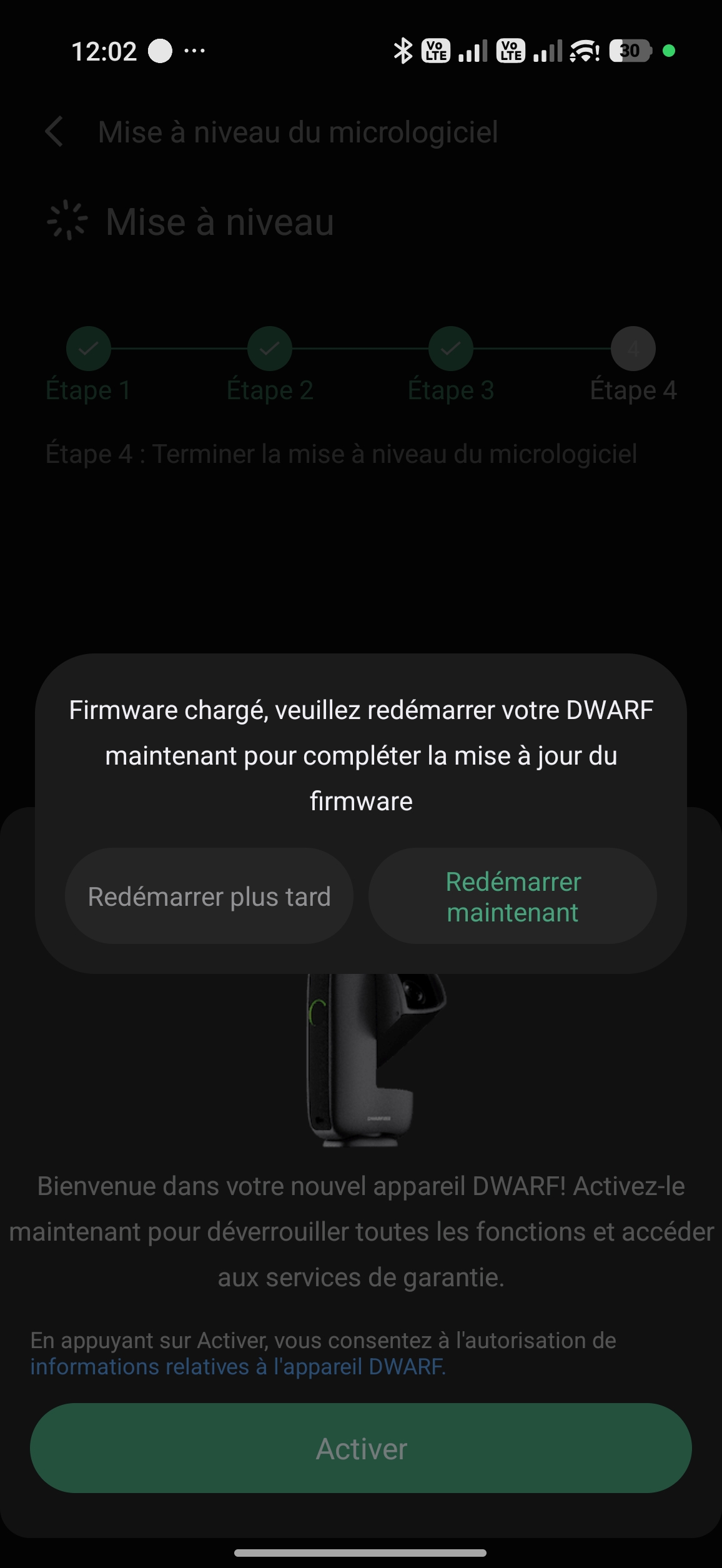This screenshot has width=722, height=1568.
Task: Go back from Mise à niveau du micrologiciel
Action: 55,132
